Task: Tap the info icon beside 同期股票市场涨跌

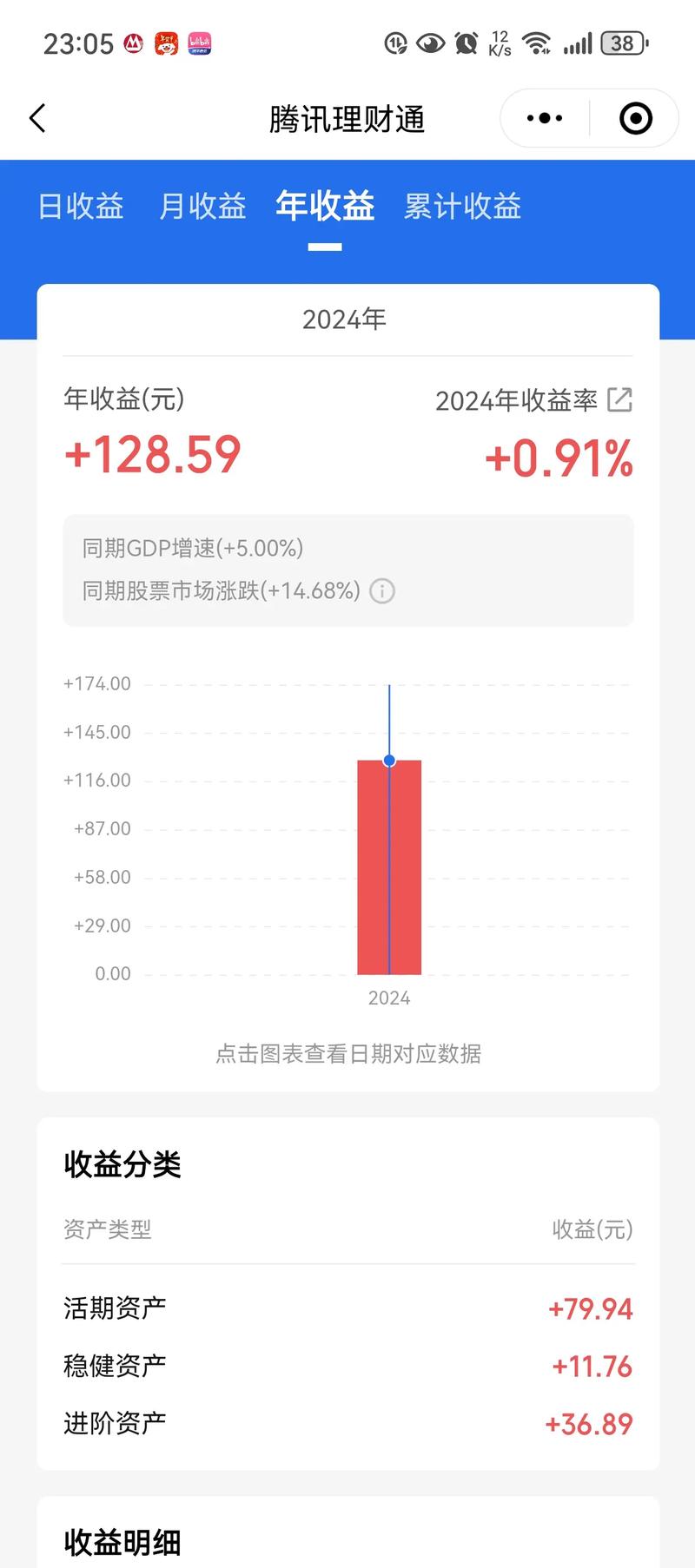Action: click(x=382, y=591)
